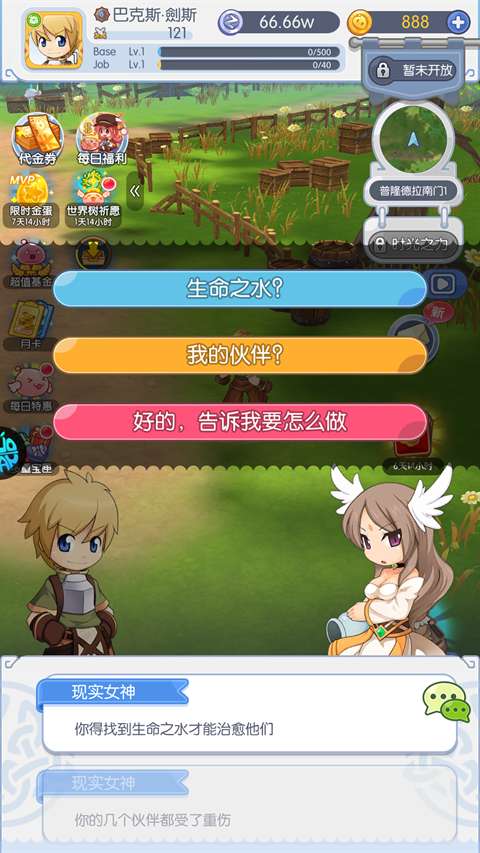Tap the locked 暂未开放 banner
The height and width of the screenshot is (853, 480).
tap(415, 70)
